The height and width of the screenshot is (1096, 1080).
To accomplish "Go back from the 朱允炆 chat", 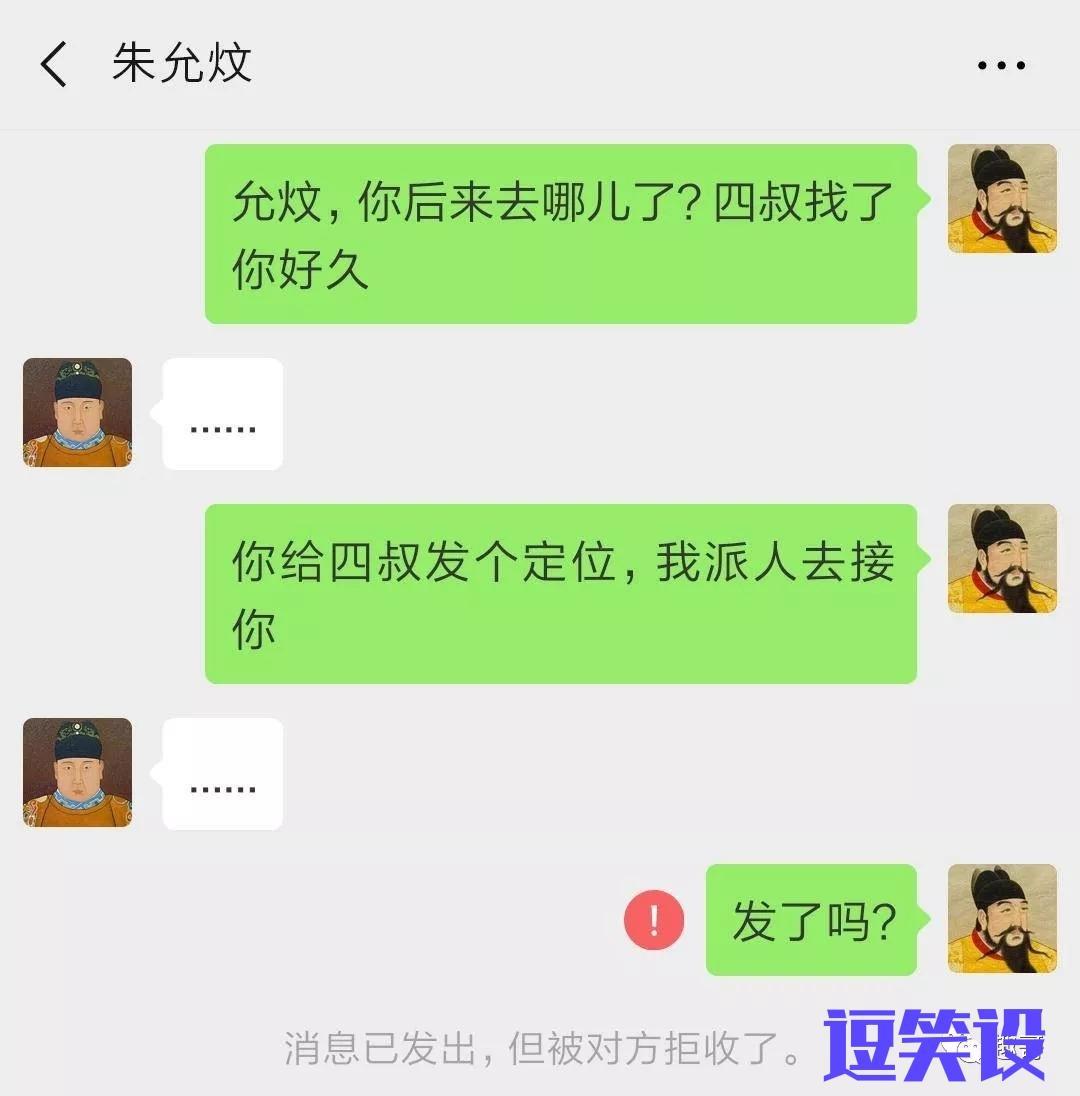I will point(54,65).
